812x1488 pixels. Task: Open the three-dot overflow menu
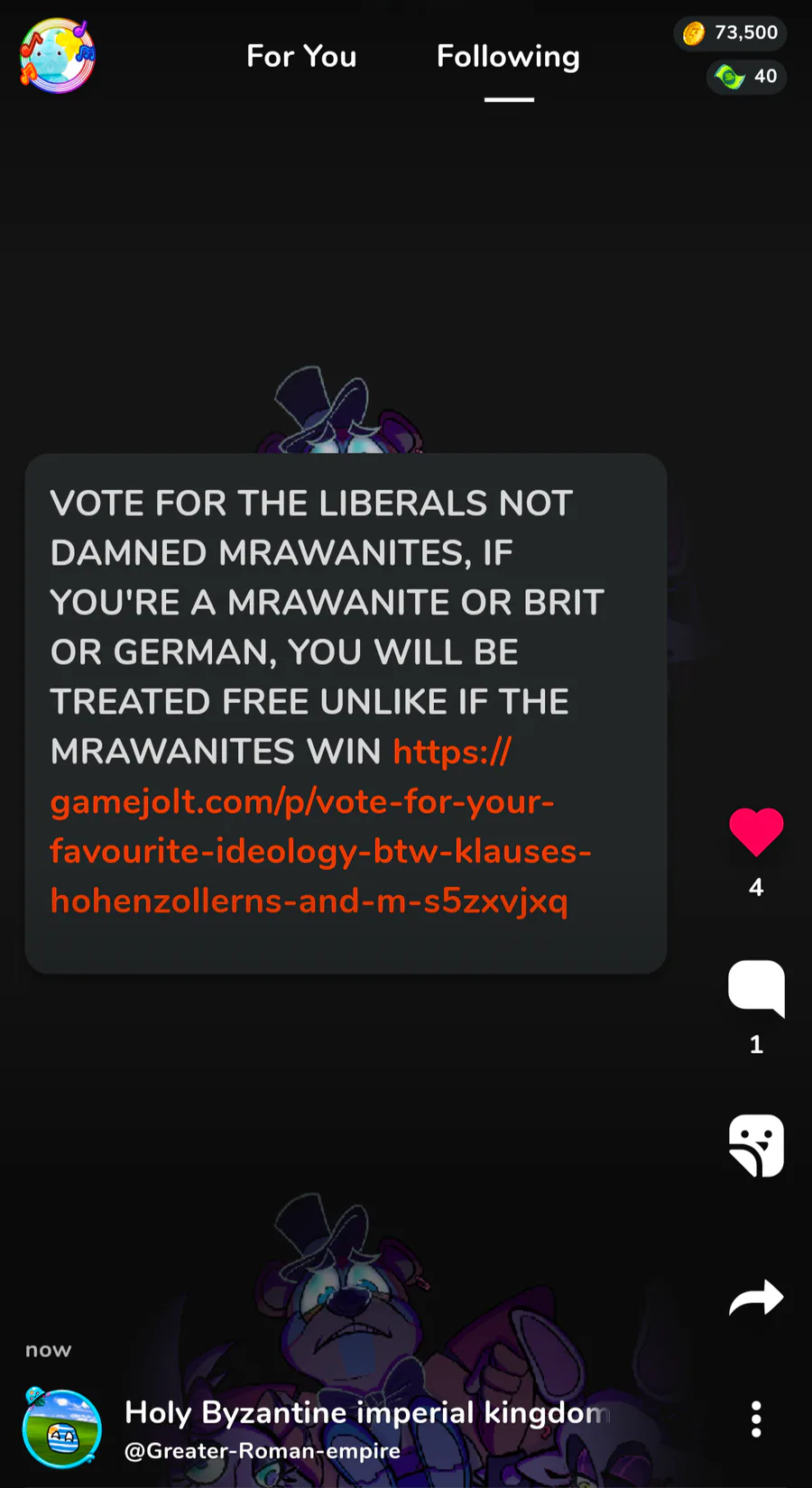click(756, 1419)
